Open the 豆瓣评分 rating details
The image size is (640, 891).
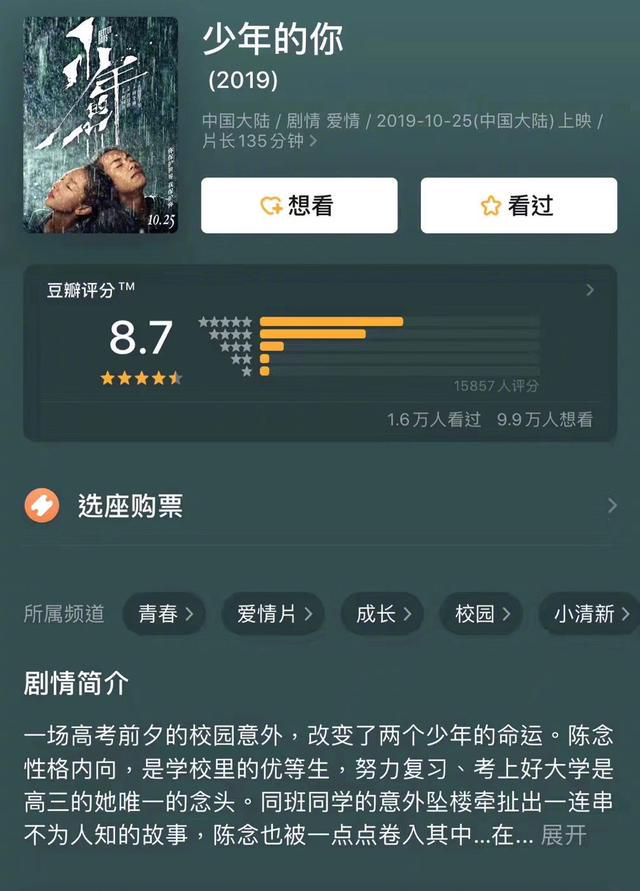click(x=589, y=290)
